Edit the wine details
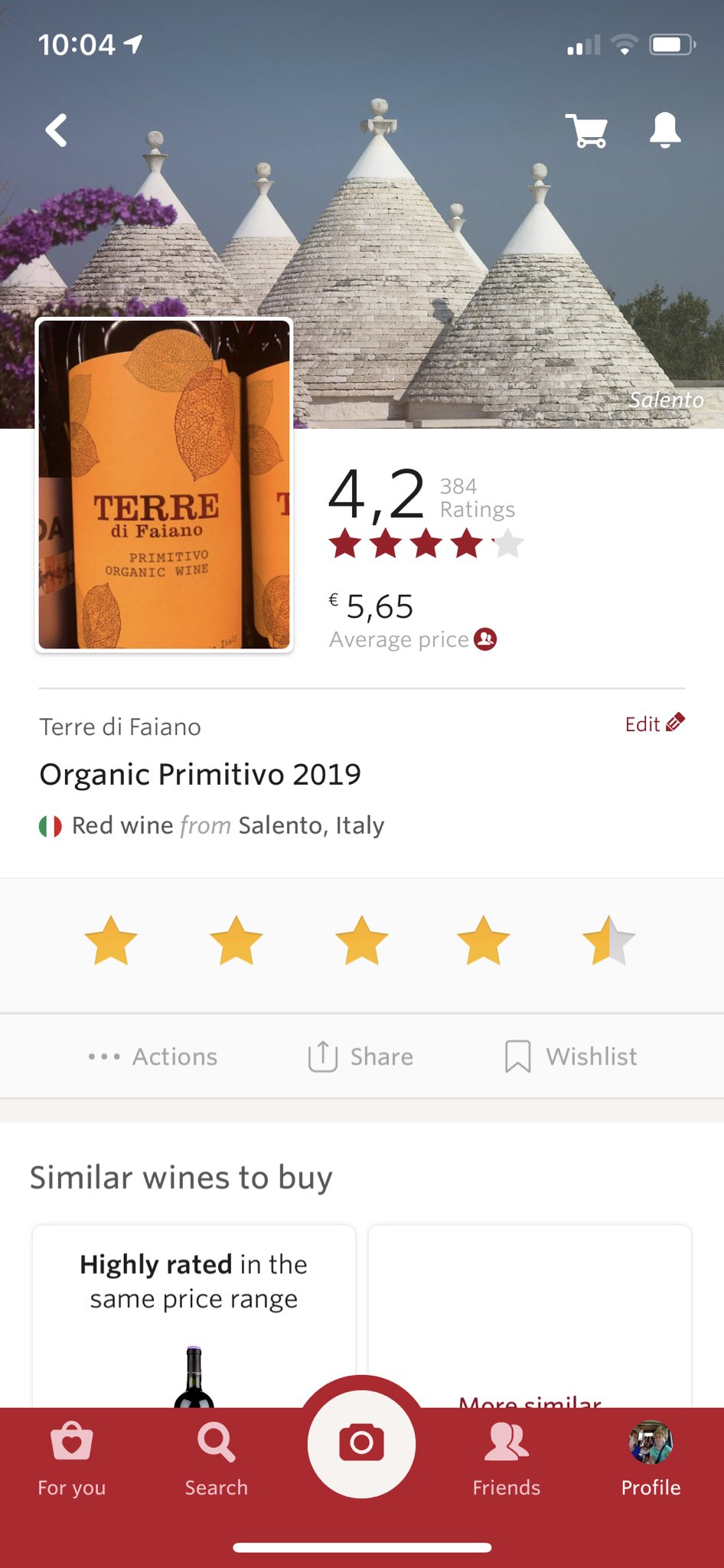 (654, 724)
